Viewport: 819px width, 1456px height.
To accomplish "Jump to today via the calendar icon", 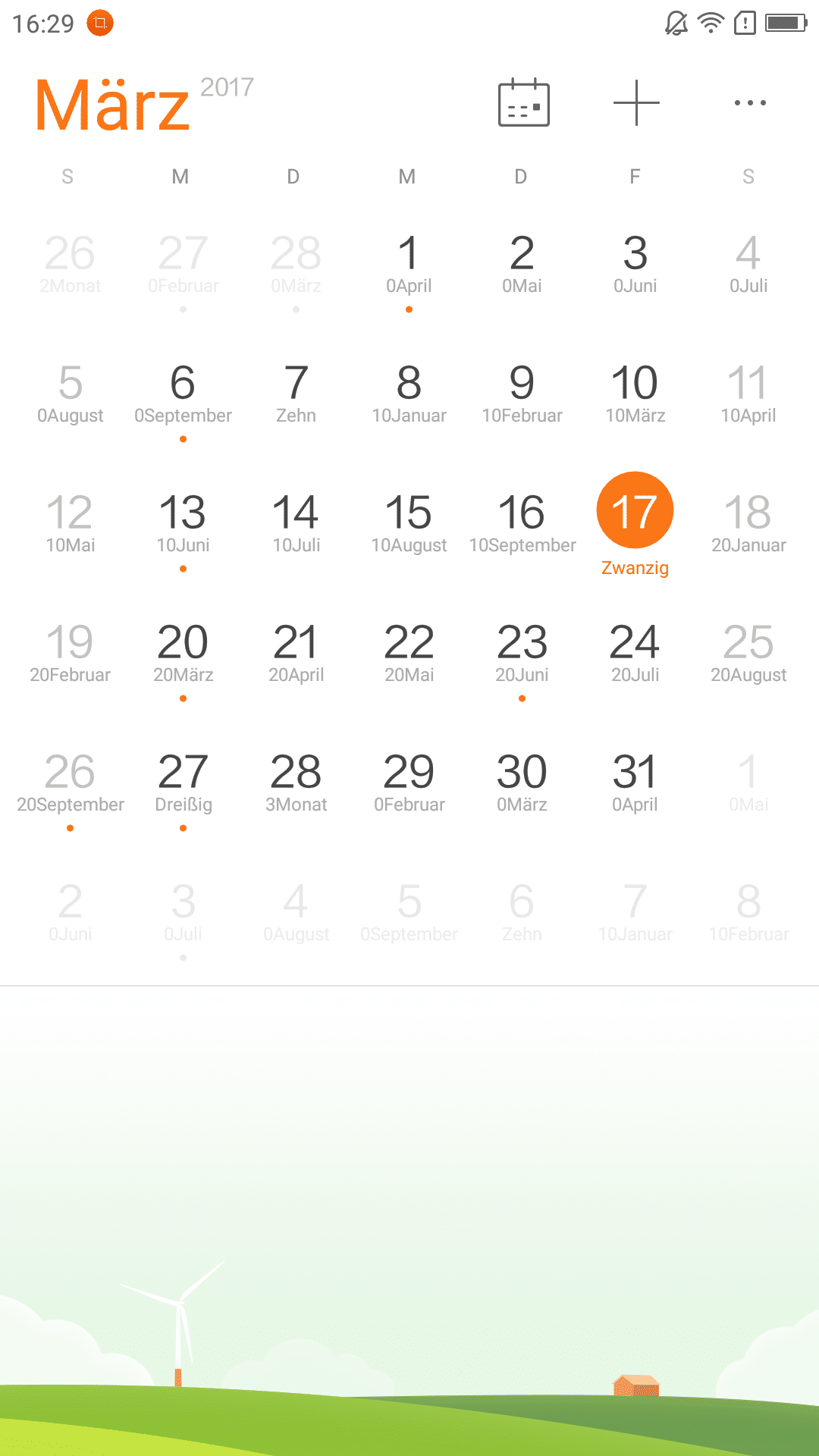I will click(523, 102).
